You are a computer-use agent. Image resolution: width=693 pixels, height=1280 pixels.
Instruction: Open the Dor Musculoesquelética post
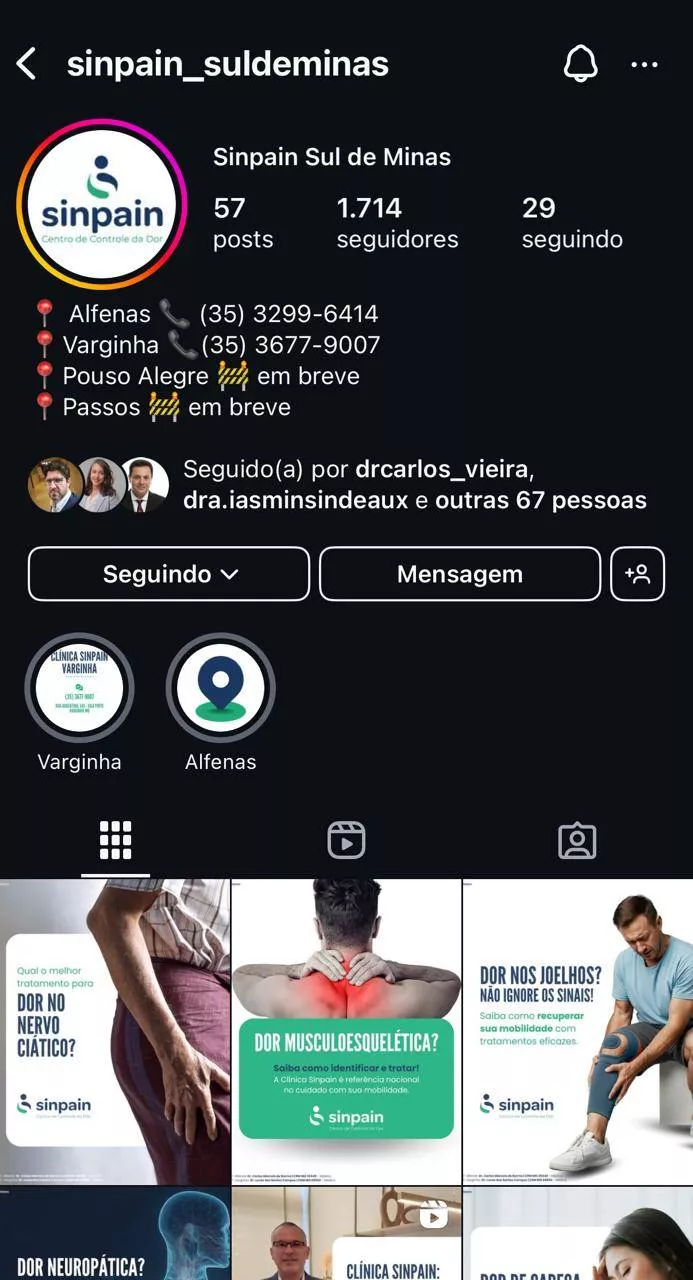click(x=346, y=1031)
